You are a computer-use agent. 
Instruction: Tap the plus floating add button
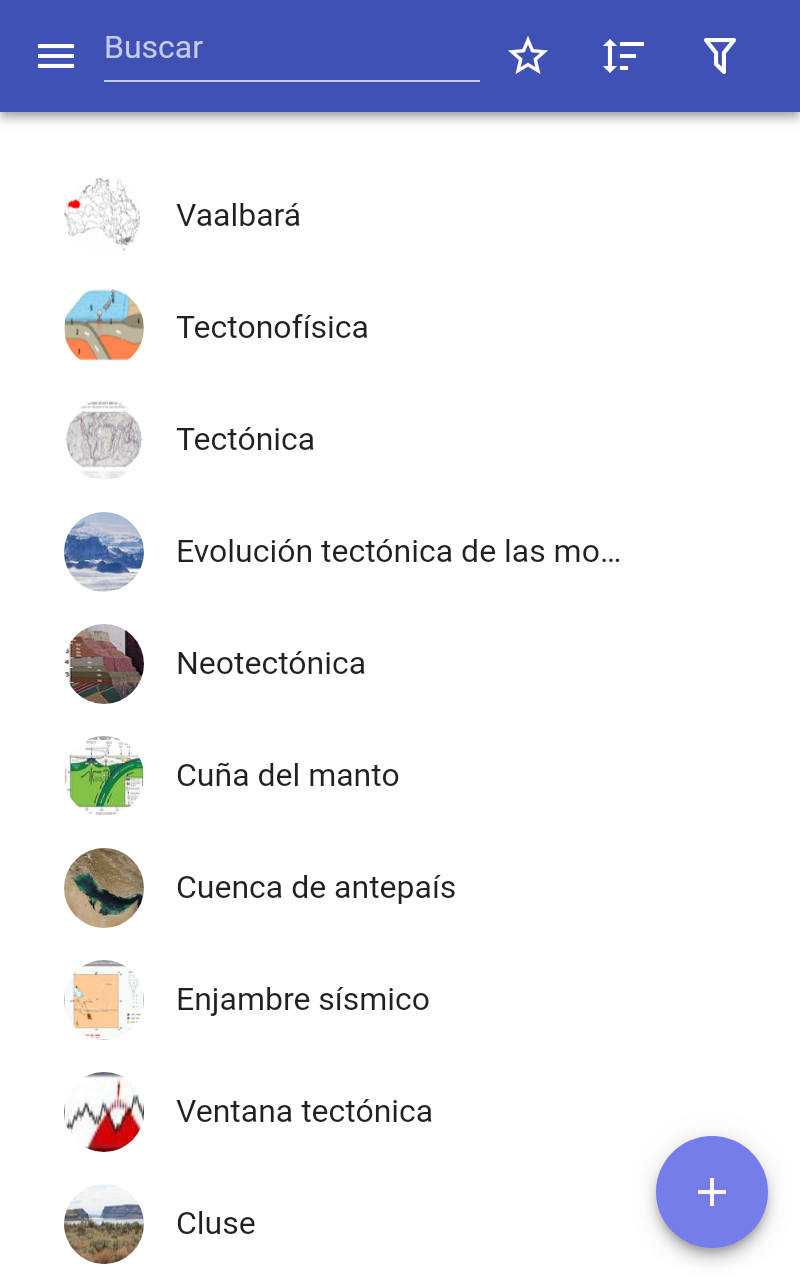(x=712, y=1192)
